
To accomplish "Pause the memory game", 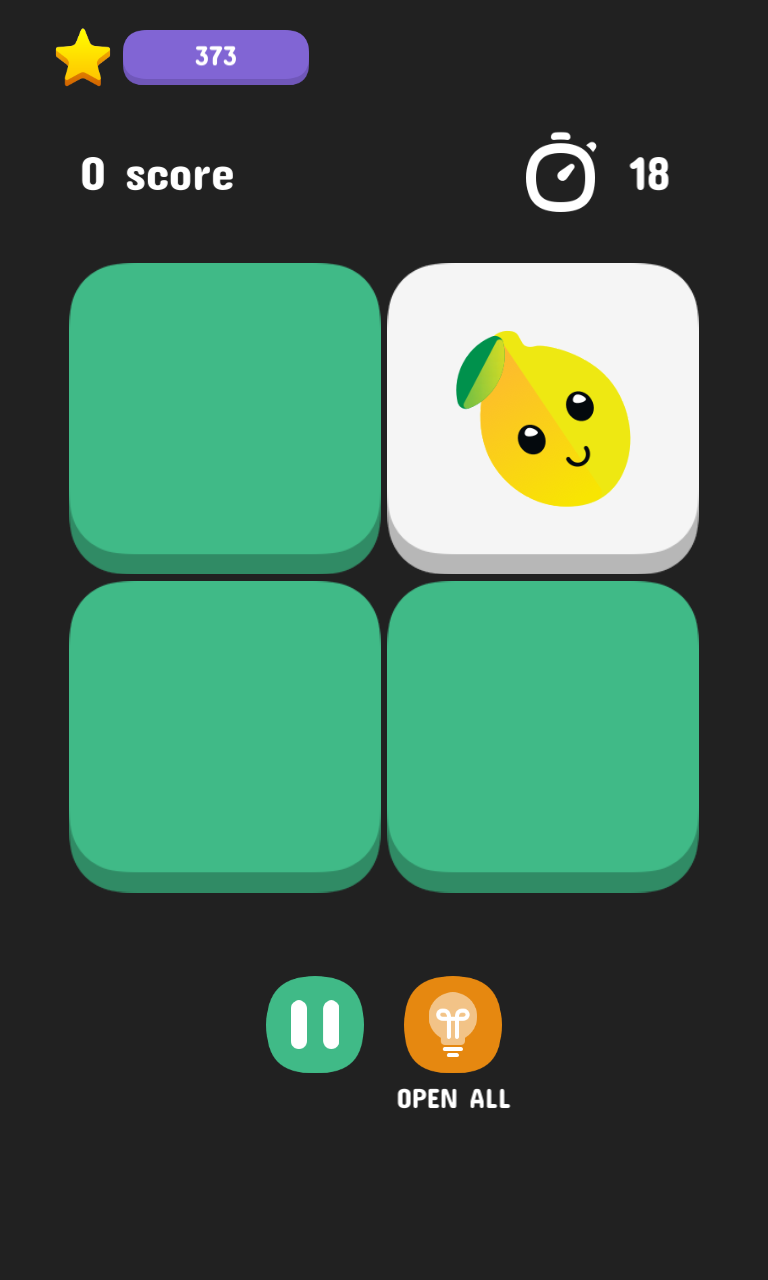I will (x=315, y=1024).
